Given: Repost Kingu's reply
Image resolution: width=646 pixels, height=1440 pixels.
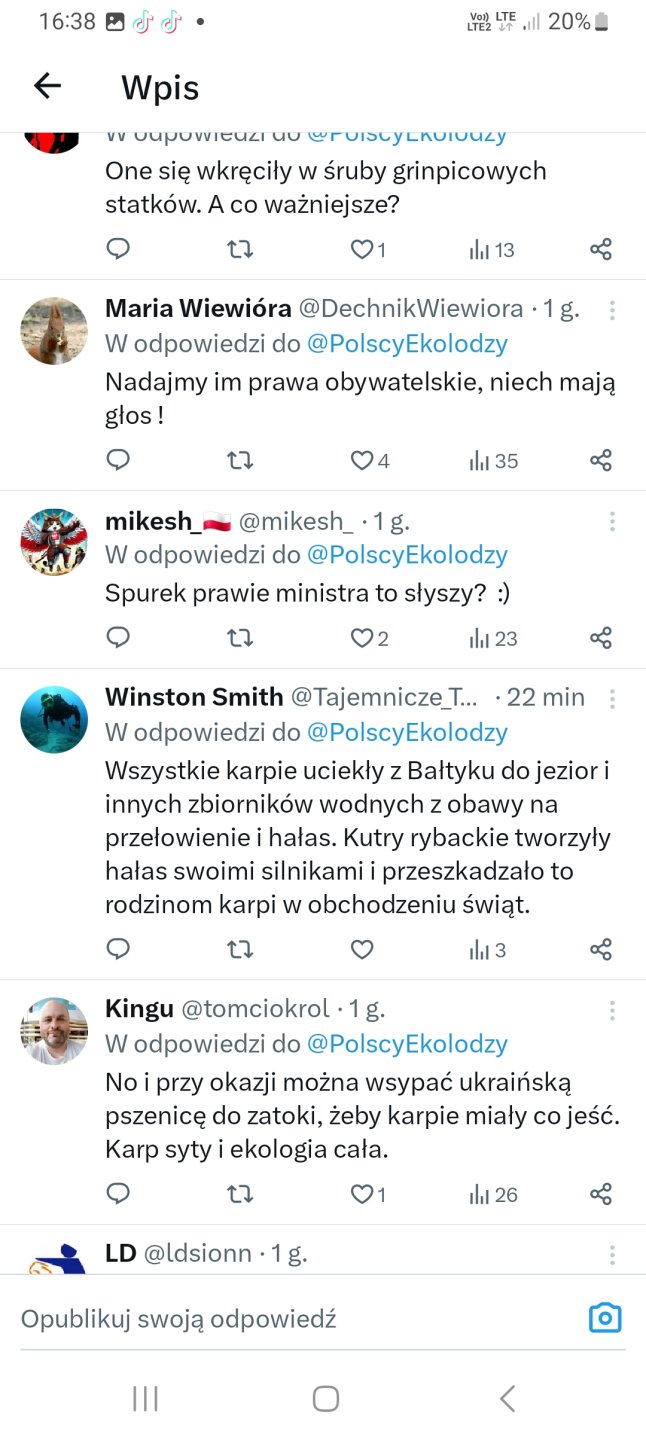Looking at the screenshot, I should pos(240,1194).
